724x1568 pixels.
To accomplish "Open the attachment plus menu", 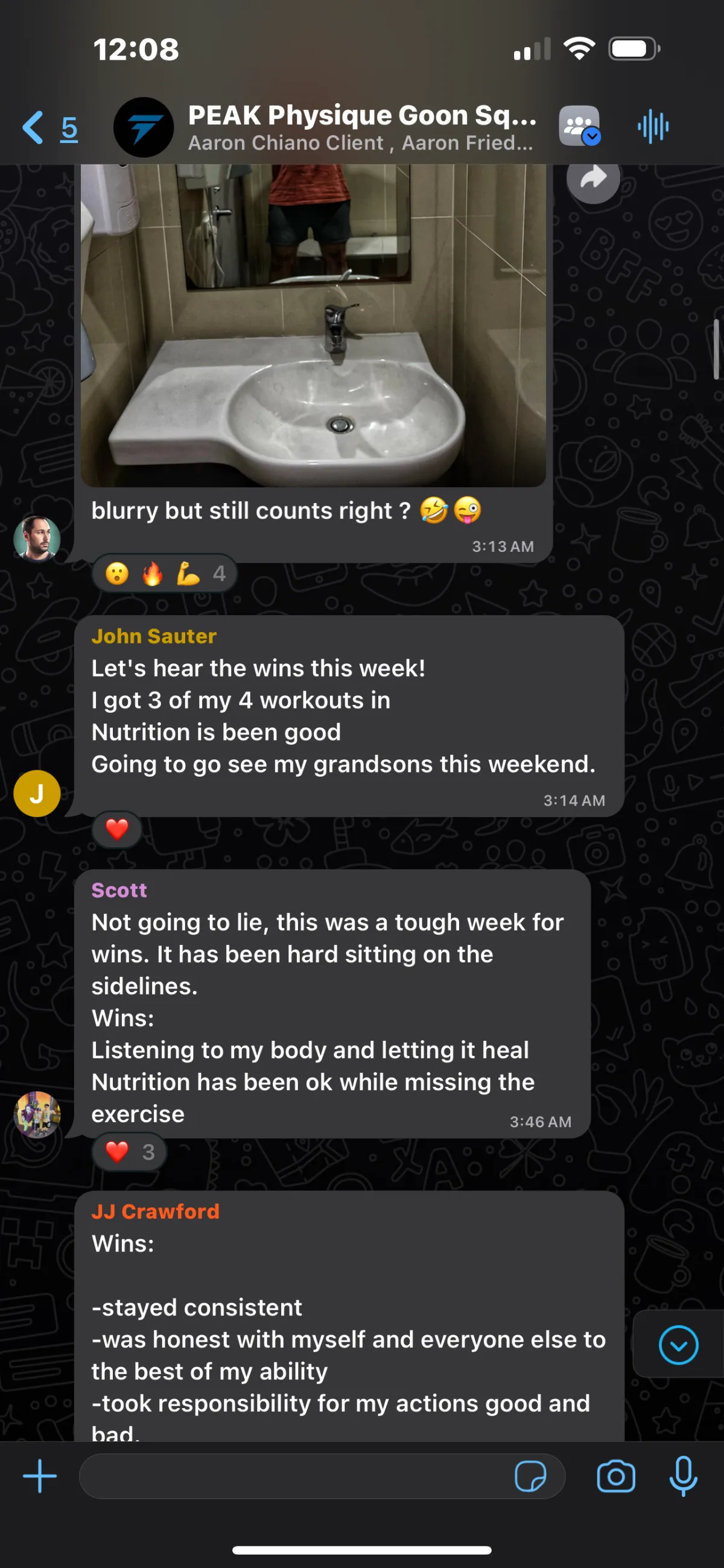I will click(x=40, y=1476).
